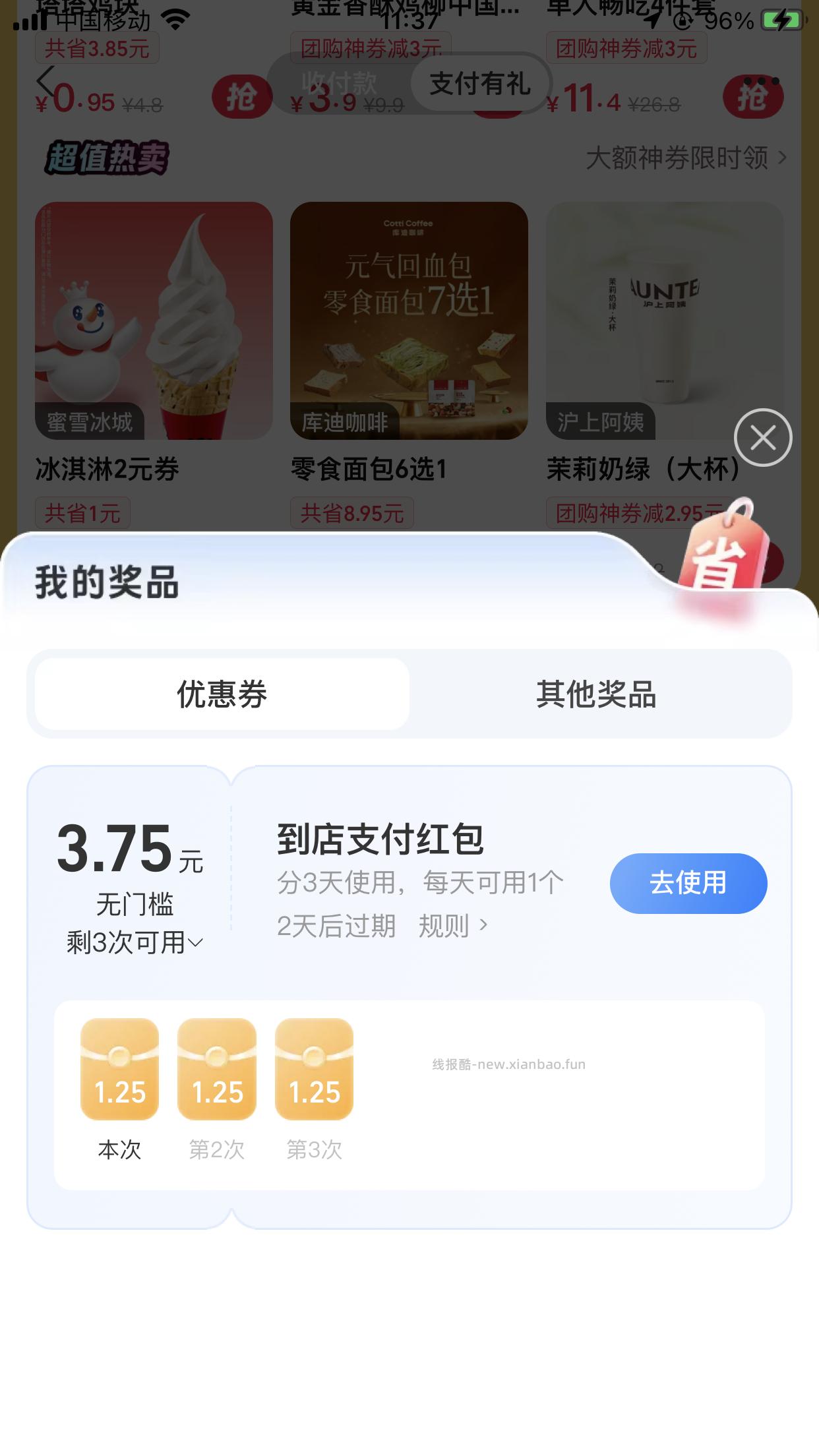Open the Wi-Fi status icon
This screenshot has height=1456, width=819.
tap(175, 18)
